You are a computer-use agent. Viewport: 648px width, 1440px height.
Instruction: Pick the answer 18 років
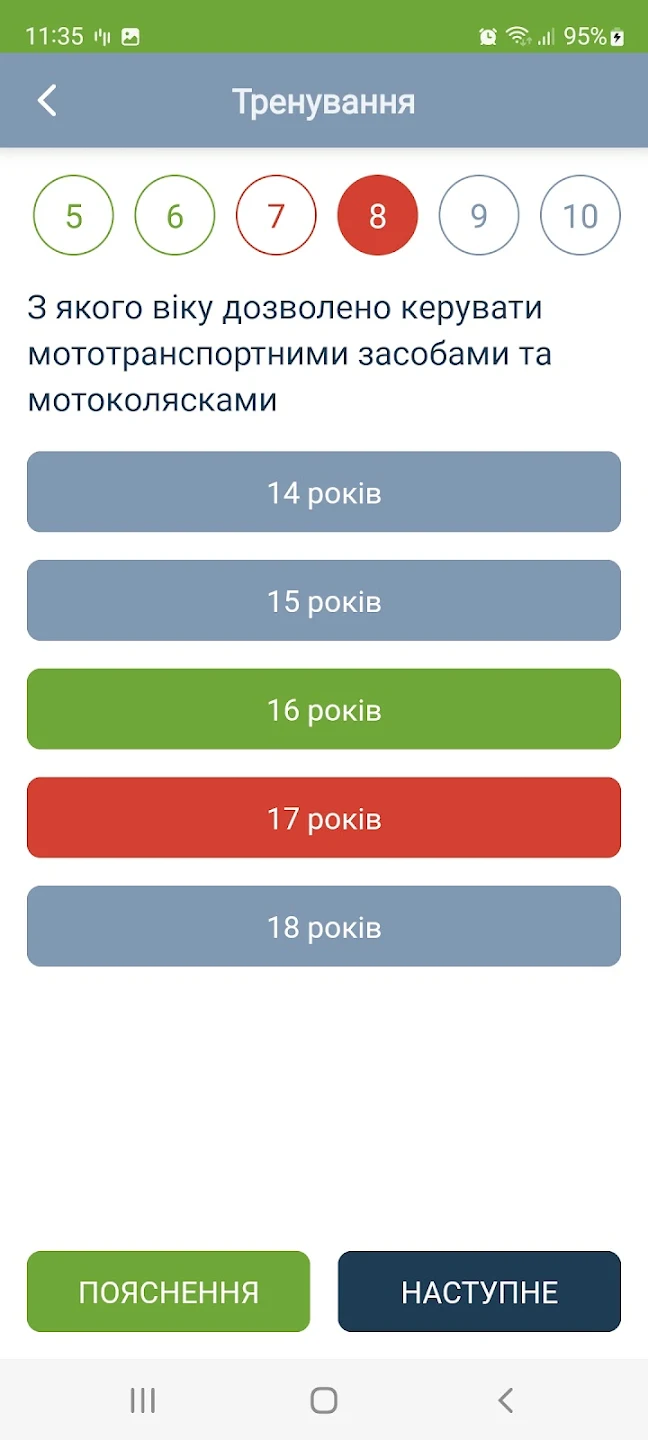point(324,927)
